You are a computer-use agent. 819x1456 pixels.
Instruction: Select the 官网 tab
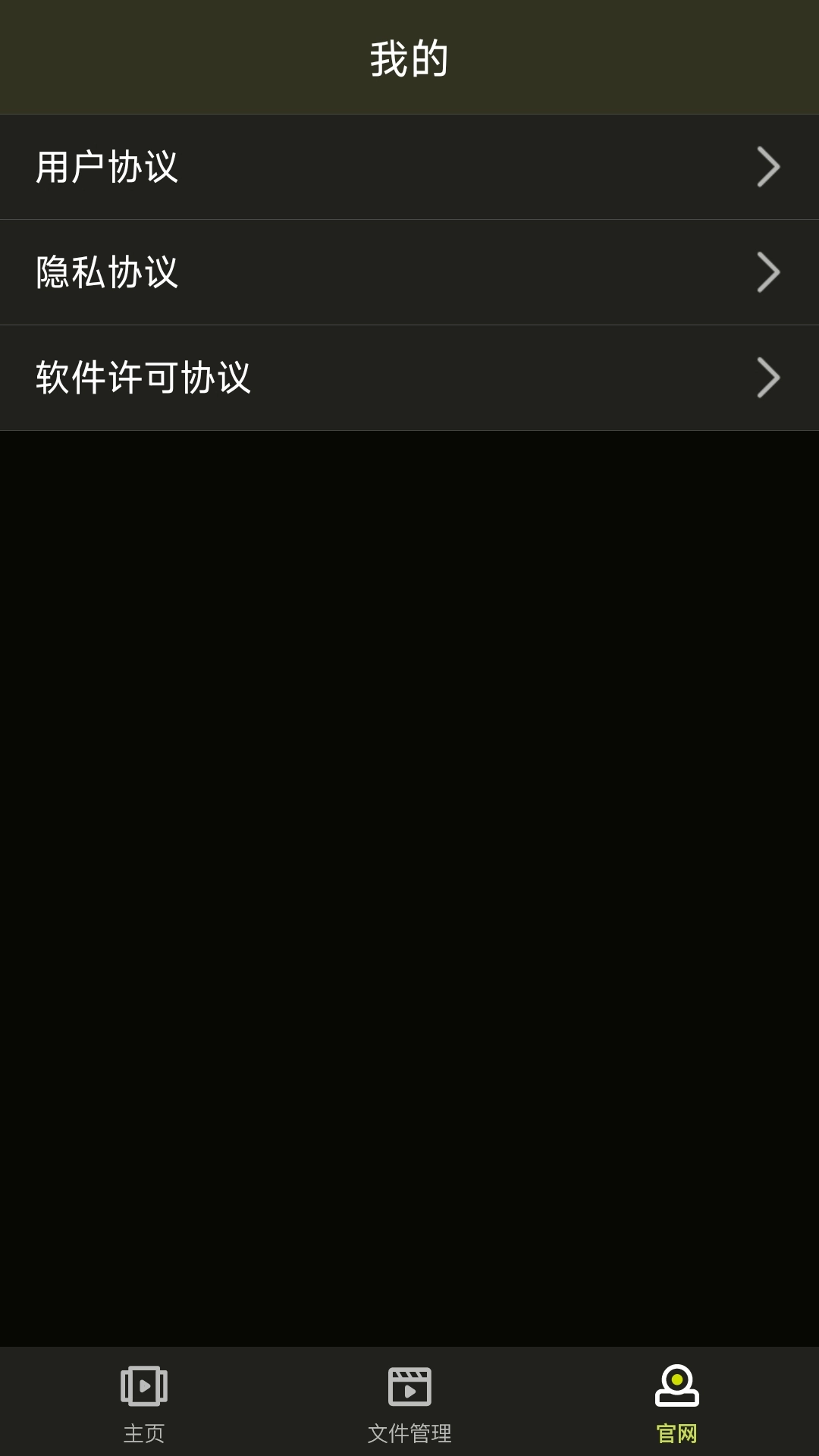(x=676, y=1403)
